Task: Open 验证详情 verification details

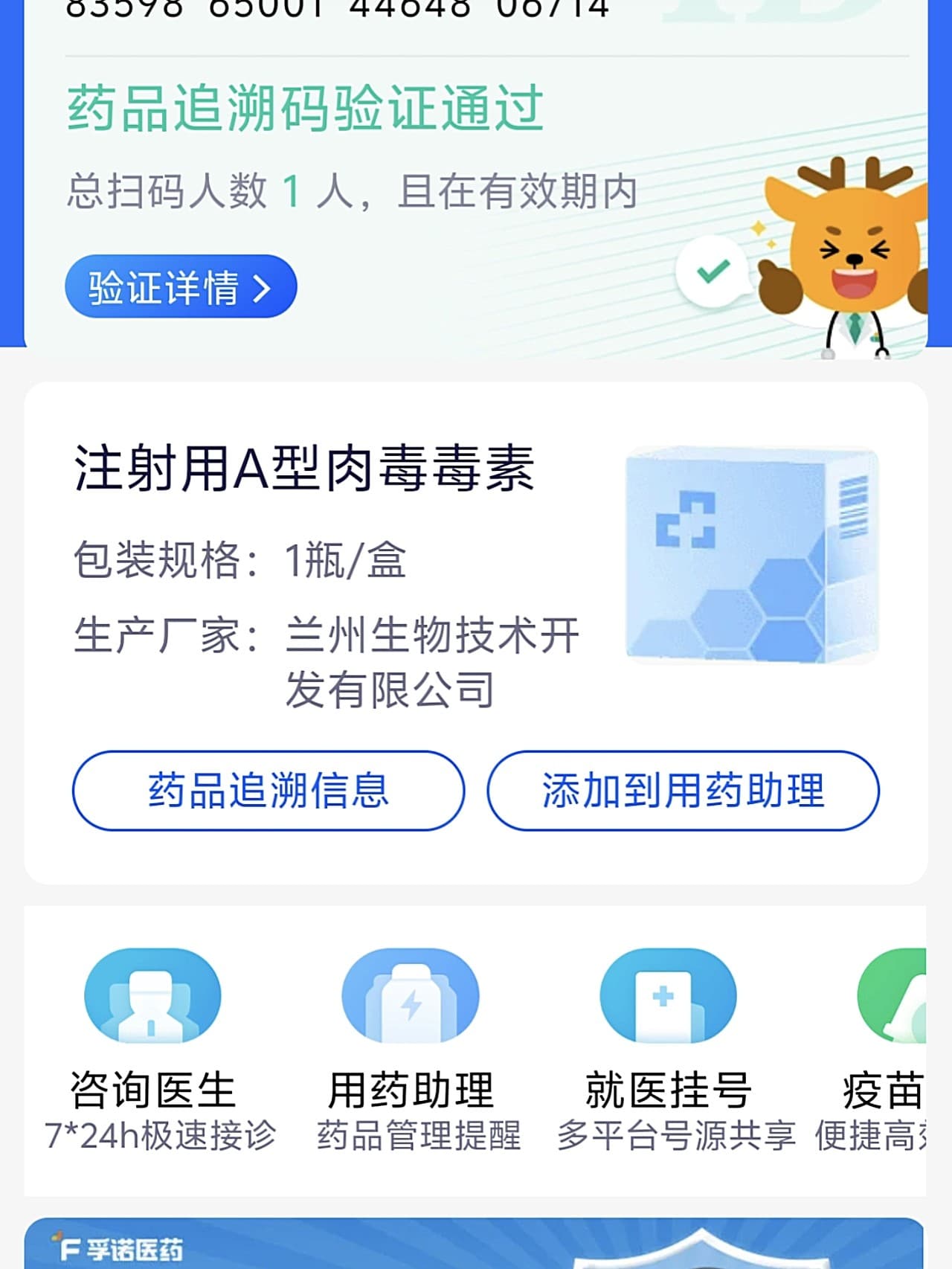Action: click(x=181, y=286)
